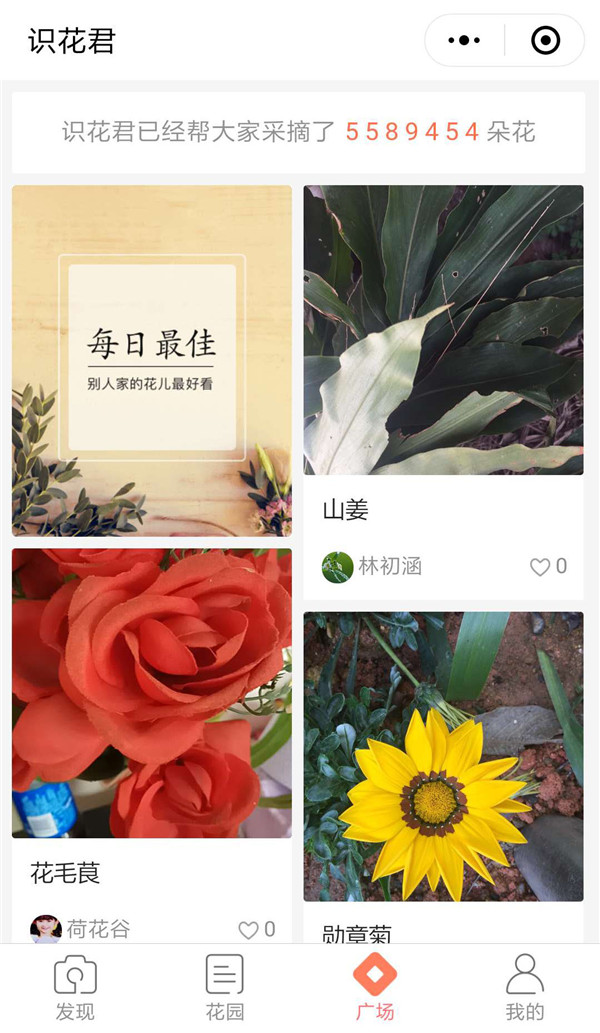Open the 山姜 plant photo
This screenshot has width=600, height=1033.
443,329
